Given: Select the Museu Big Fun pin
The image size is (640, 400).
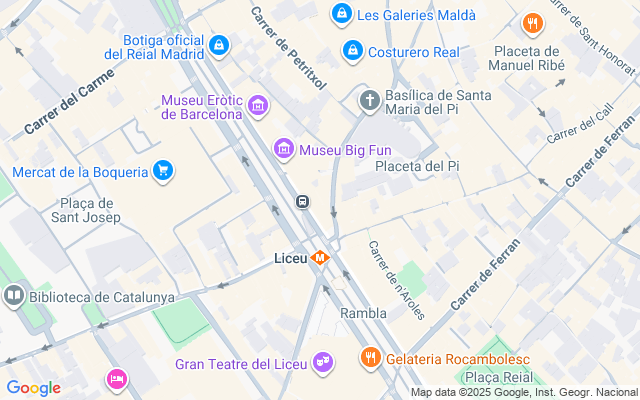Looking at the screenshot, I should click(284, 150).
